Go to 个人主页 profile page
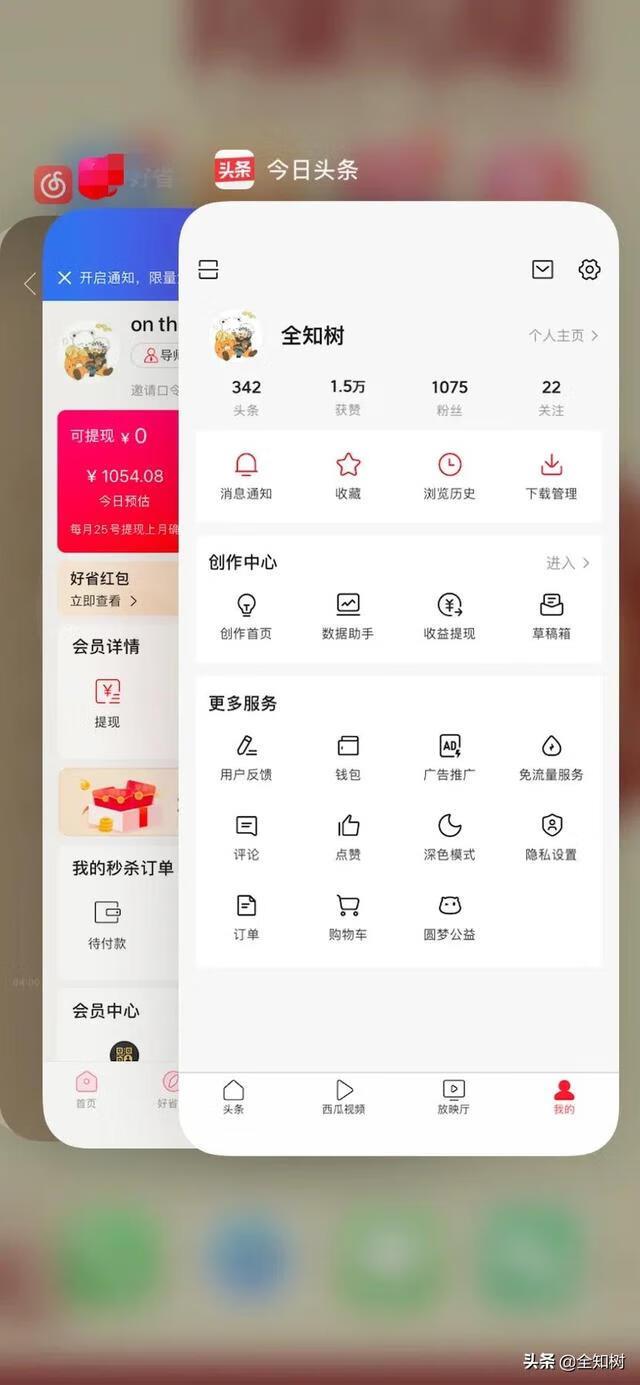Viewport: 640px width, 1385px height. 563,336
